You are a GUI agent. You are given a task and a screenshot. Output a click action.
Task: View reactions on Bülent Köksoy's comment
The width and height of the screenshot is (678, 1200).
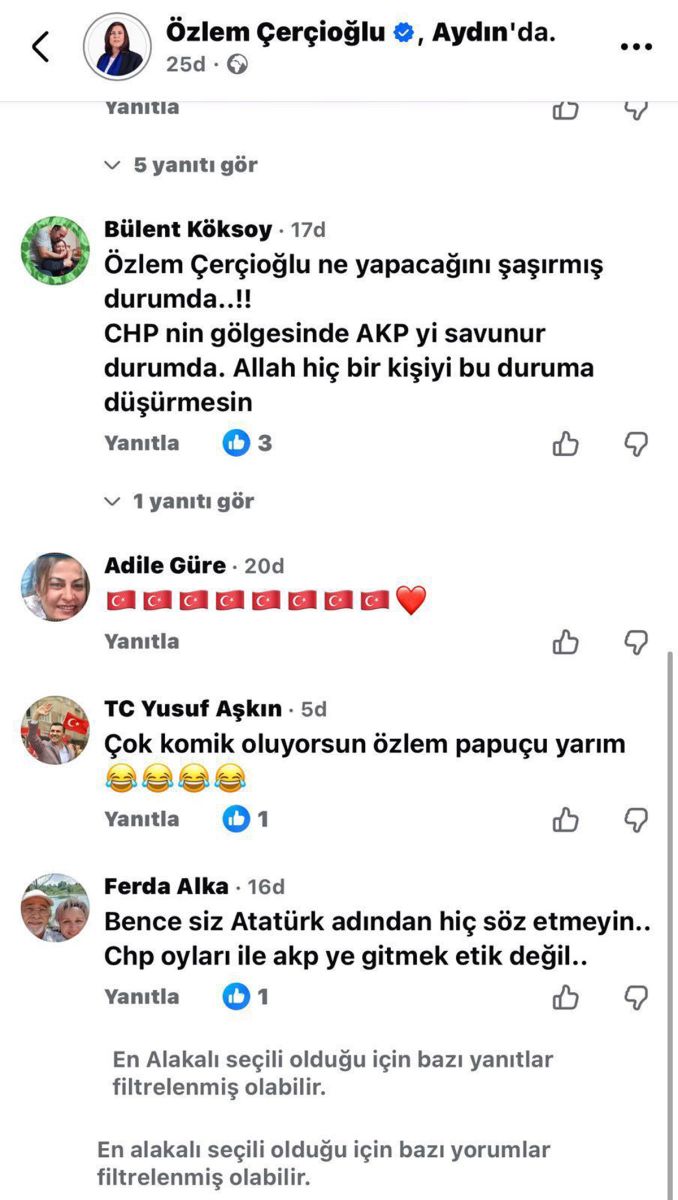coord(247,443)
